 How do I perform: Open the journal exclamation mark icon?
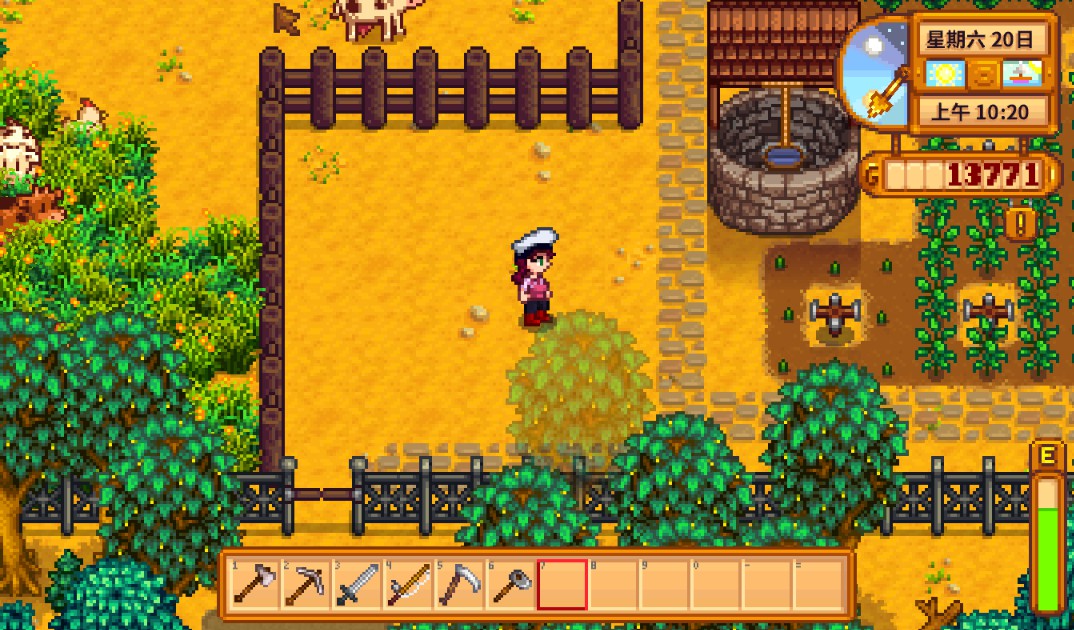tap(1020, 221)
